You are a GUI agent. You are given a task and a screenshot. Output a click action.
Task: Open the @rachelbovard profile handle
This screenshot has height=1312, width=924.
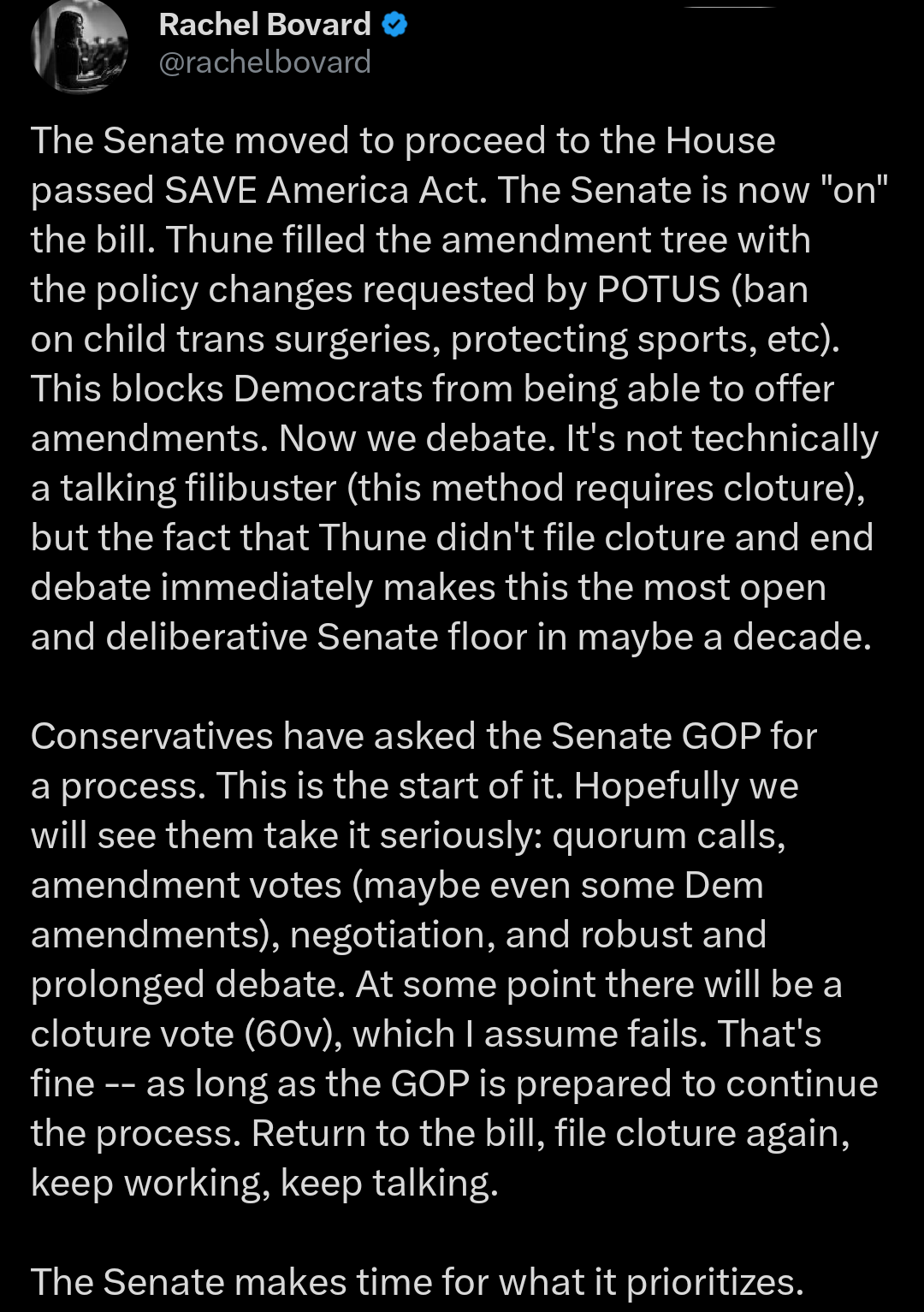point(265,62)
